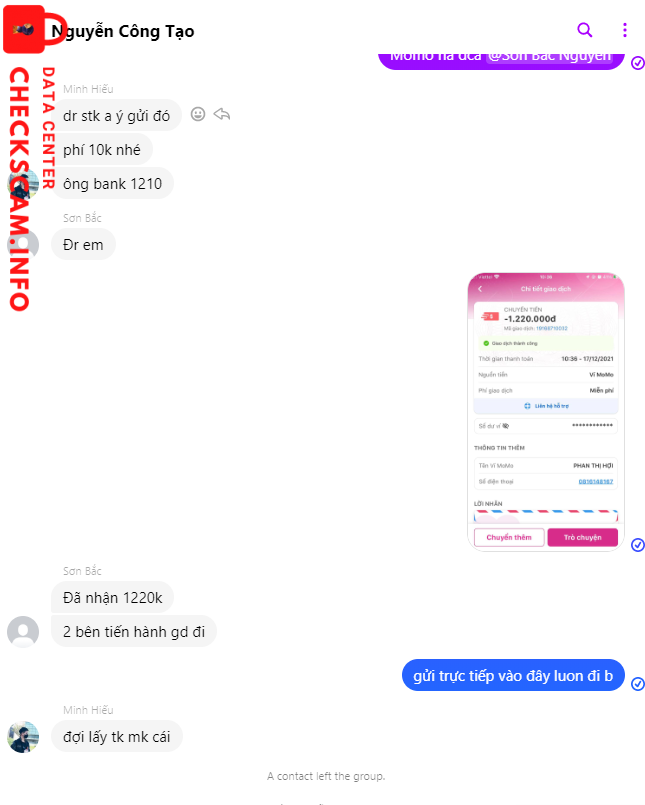This screenshot has height=805, width=645.
Task: Reply to the "dr stk a ý gửi đó" message
Action: tap(222, 115)
